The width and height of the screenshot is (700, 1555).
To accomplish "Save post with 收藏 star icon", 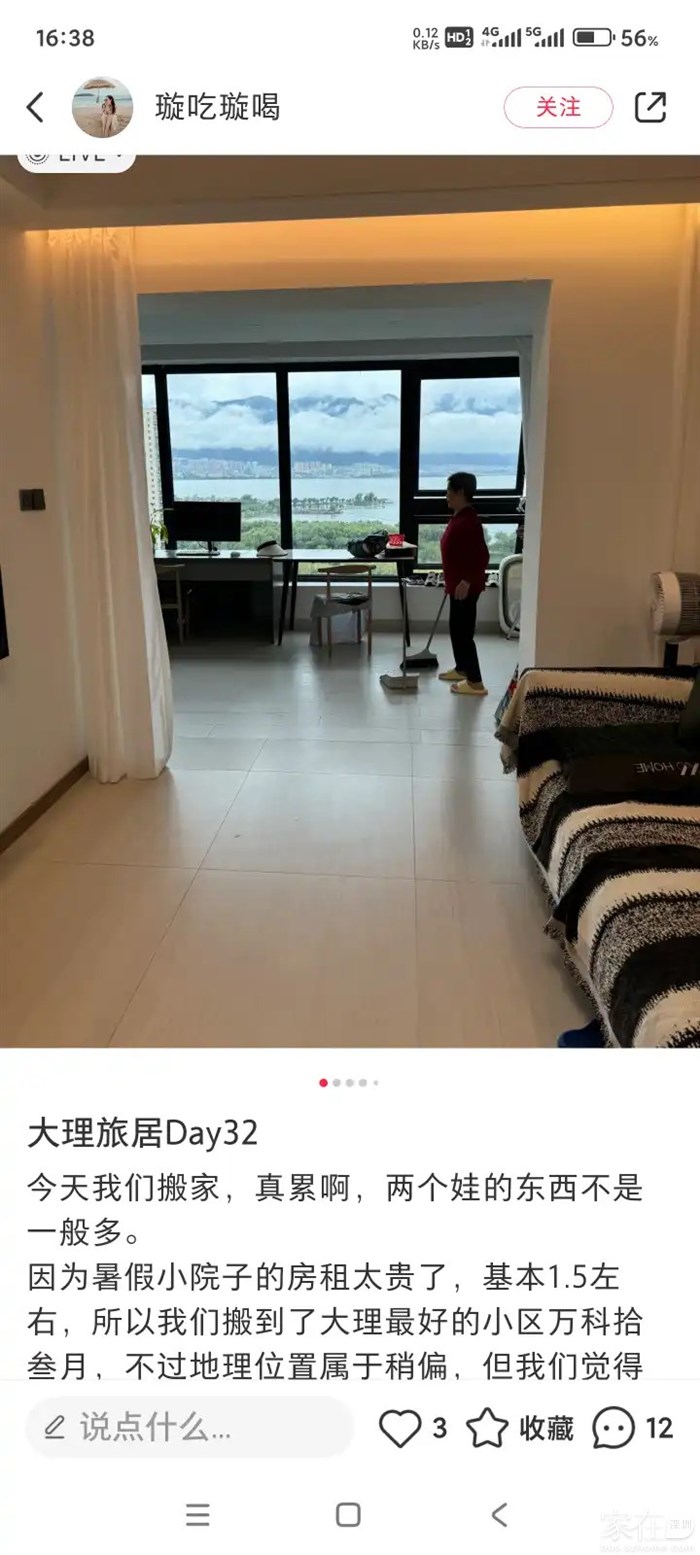I will 488,1428.
